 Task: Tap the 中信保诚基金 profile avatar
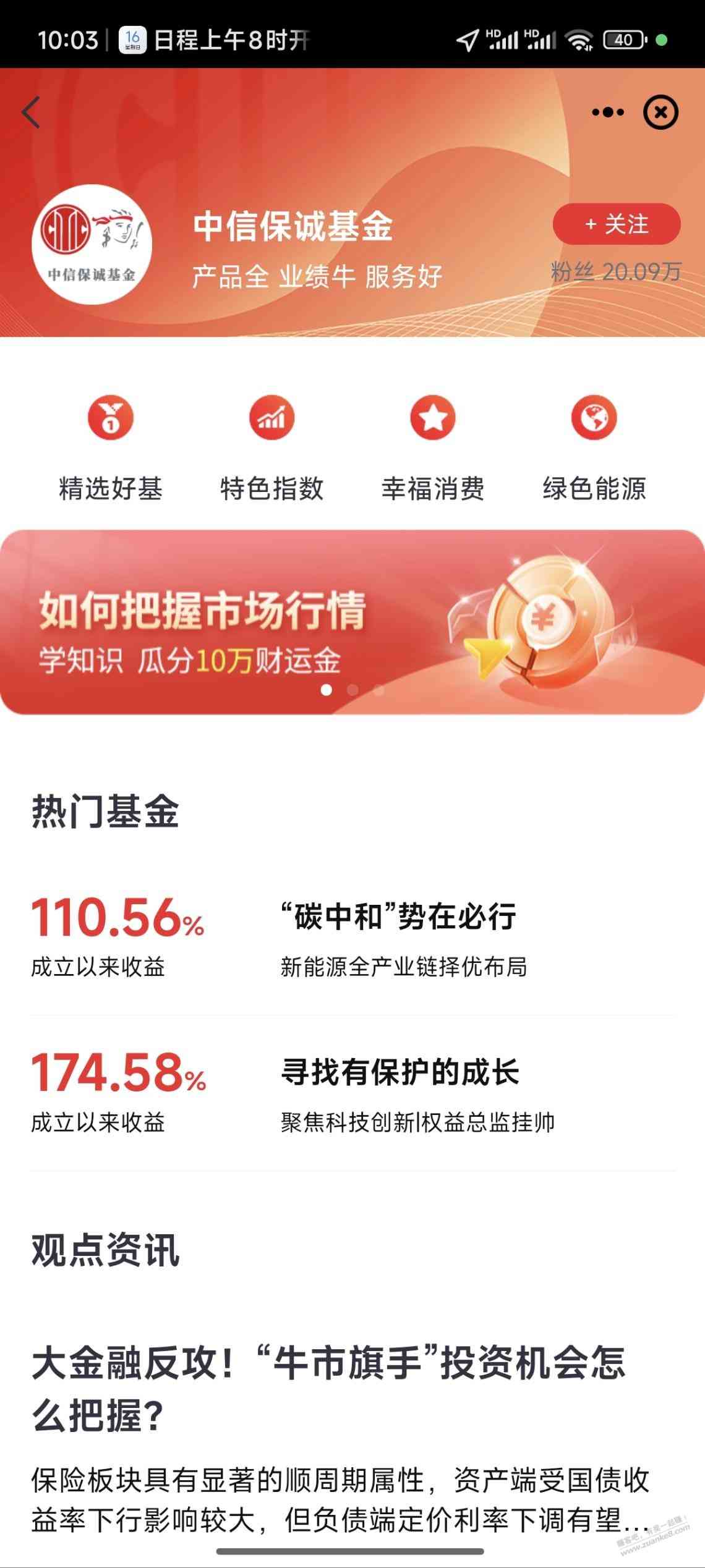92,244
